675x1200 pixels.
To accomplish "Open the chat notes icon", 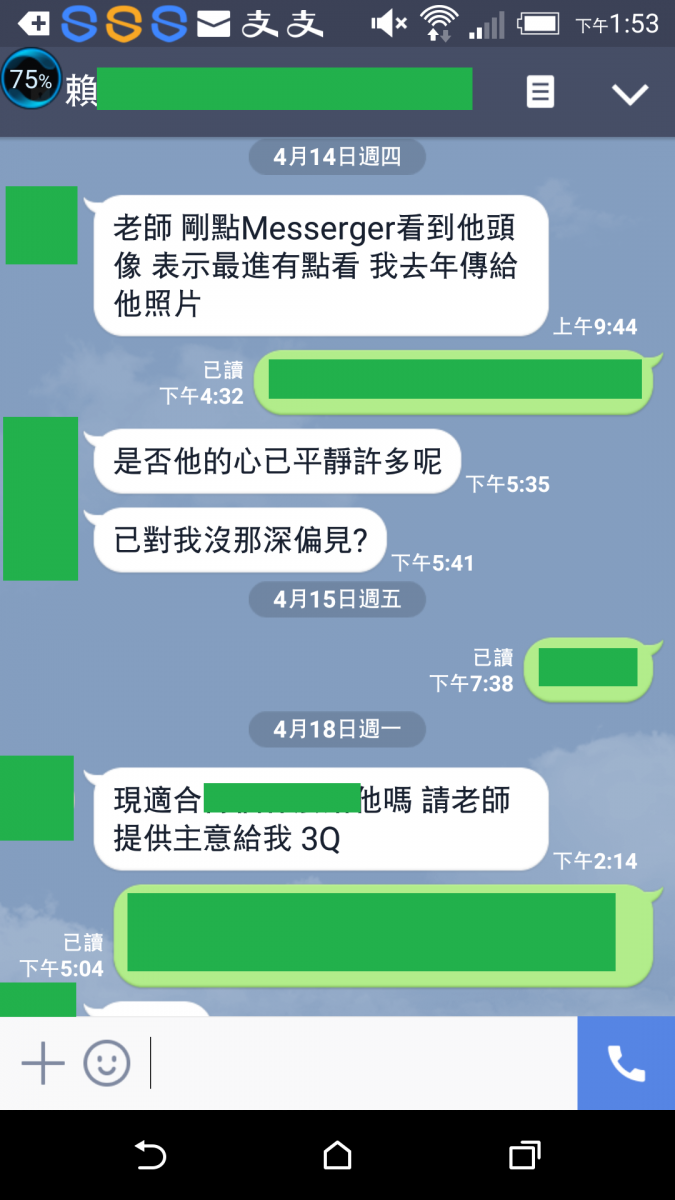I will point(540,93).
